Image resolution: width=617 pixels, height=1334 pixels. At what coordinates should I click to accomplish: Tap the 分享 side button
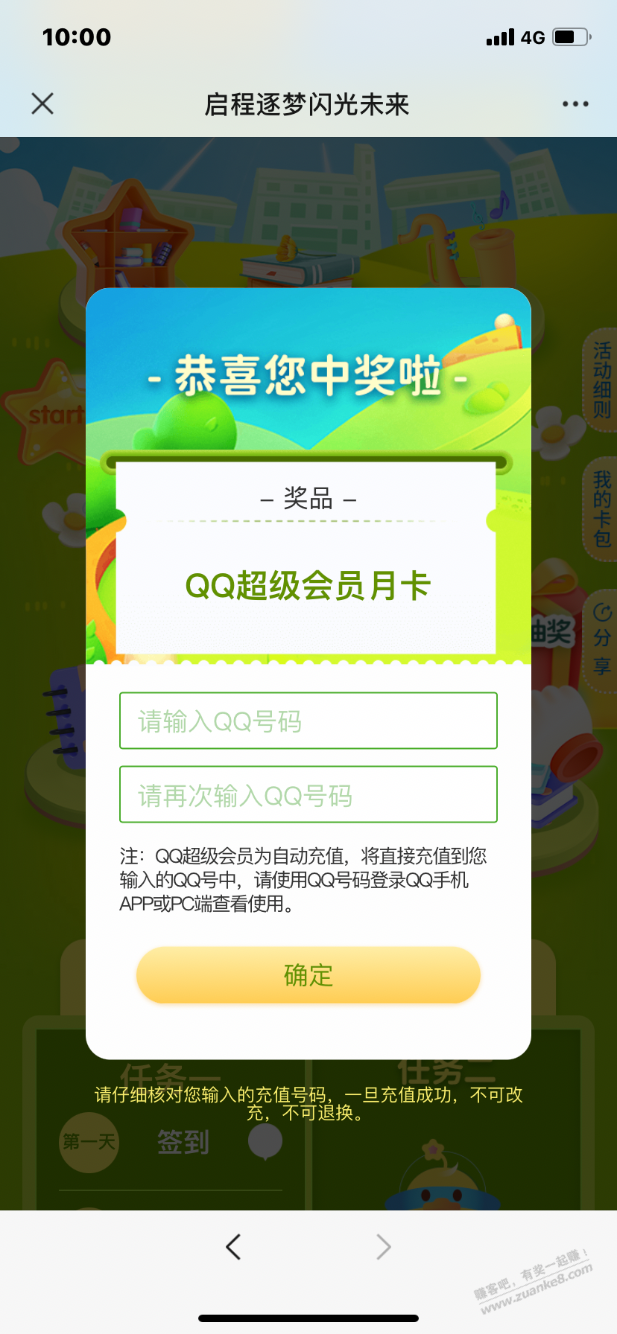(601, 639)
